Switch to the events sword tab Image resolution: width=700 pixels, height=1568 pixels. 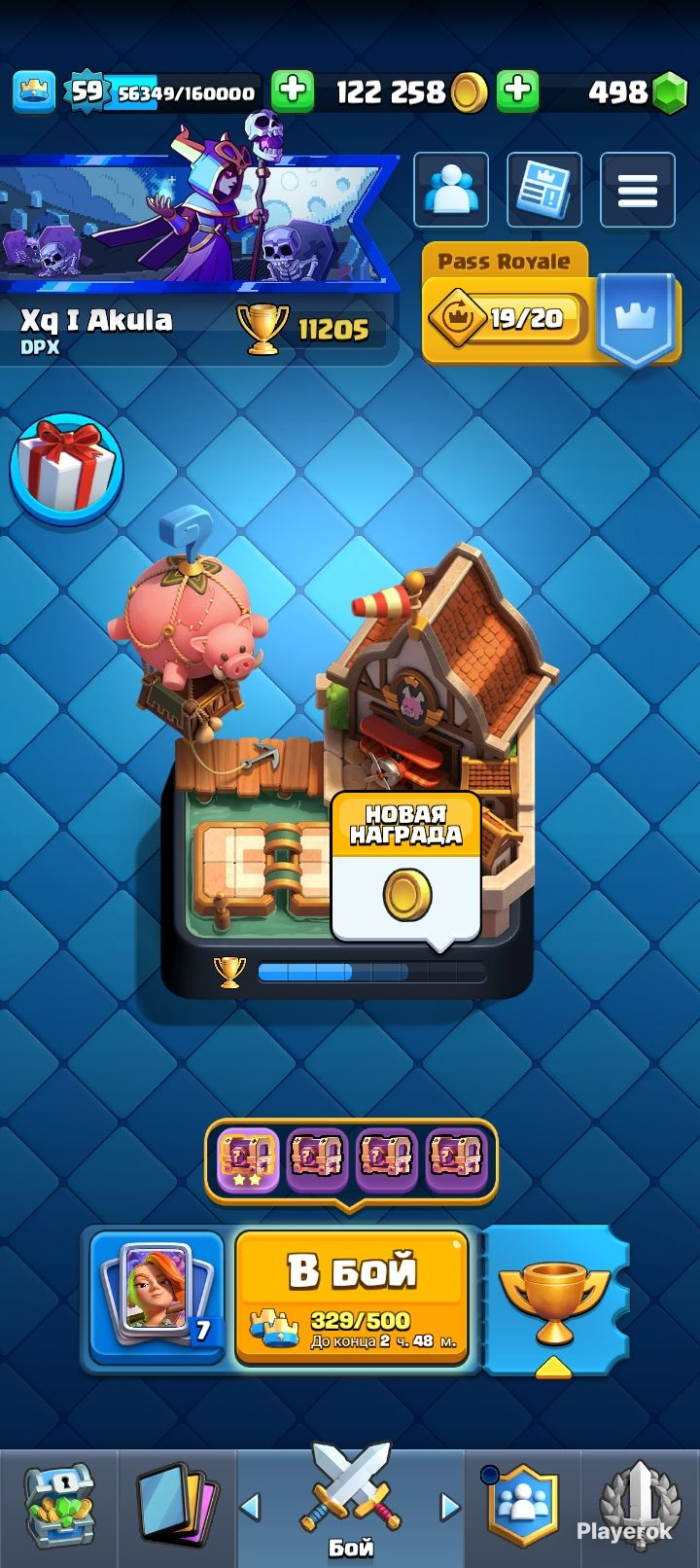639,1506
